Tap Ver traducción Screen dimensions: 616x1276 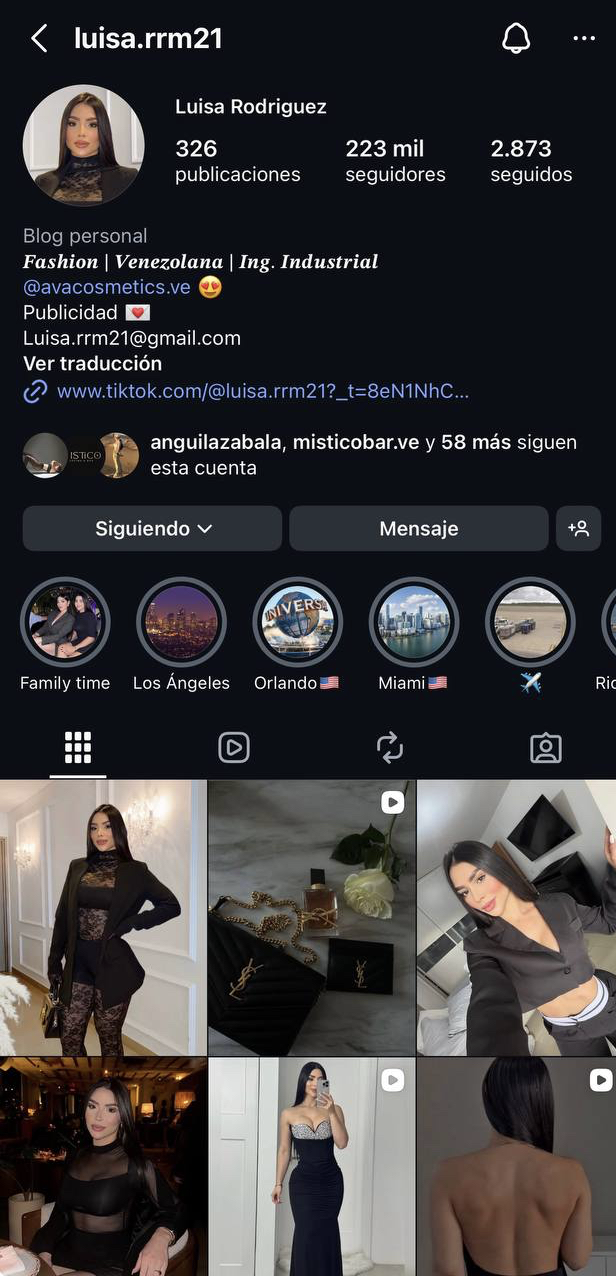point(92,363)
